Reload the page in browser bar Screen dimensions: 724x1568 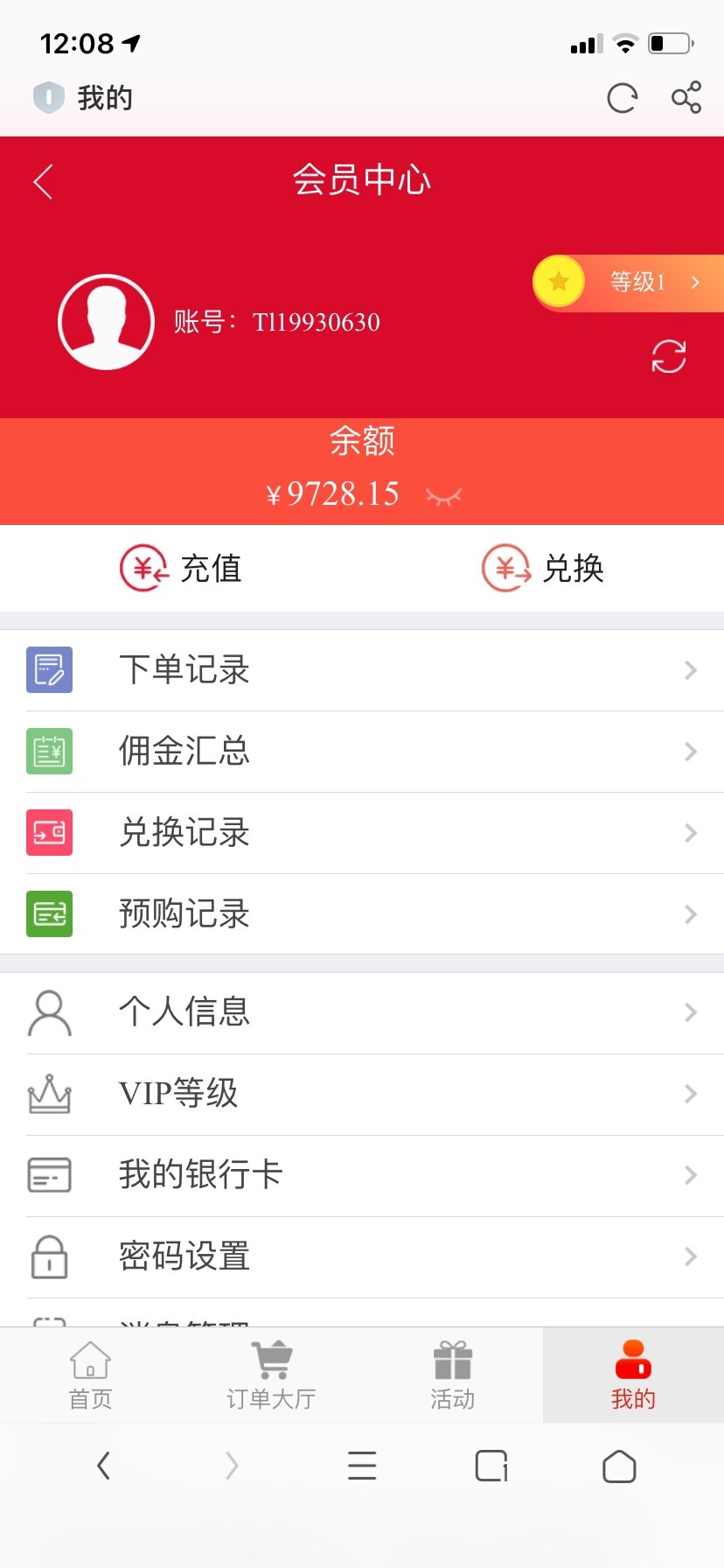pyautogui.click(x=622, y=98)
